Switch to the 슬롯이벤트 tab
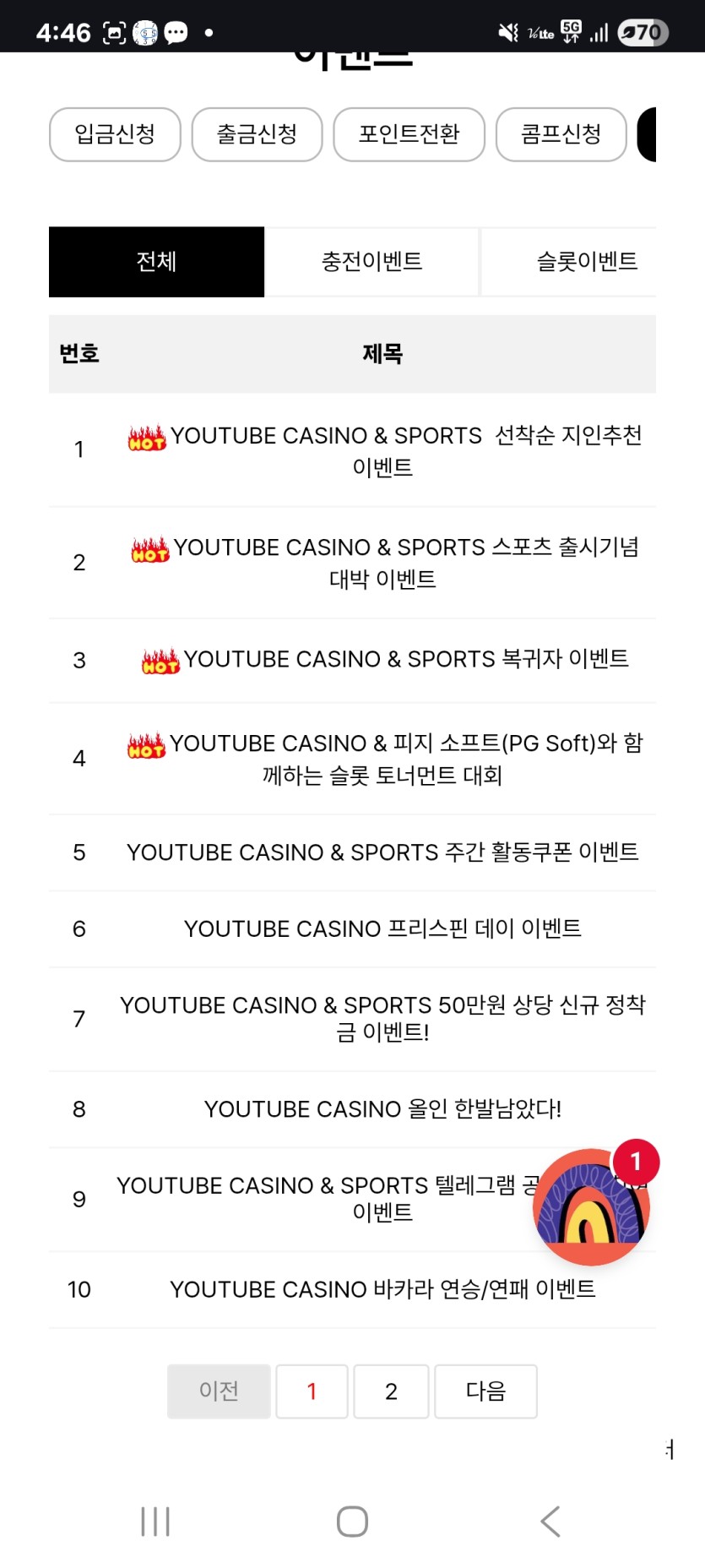Screen dimensions: 705x1568 (x=586, y=262)
